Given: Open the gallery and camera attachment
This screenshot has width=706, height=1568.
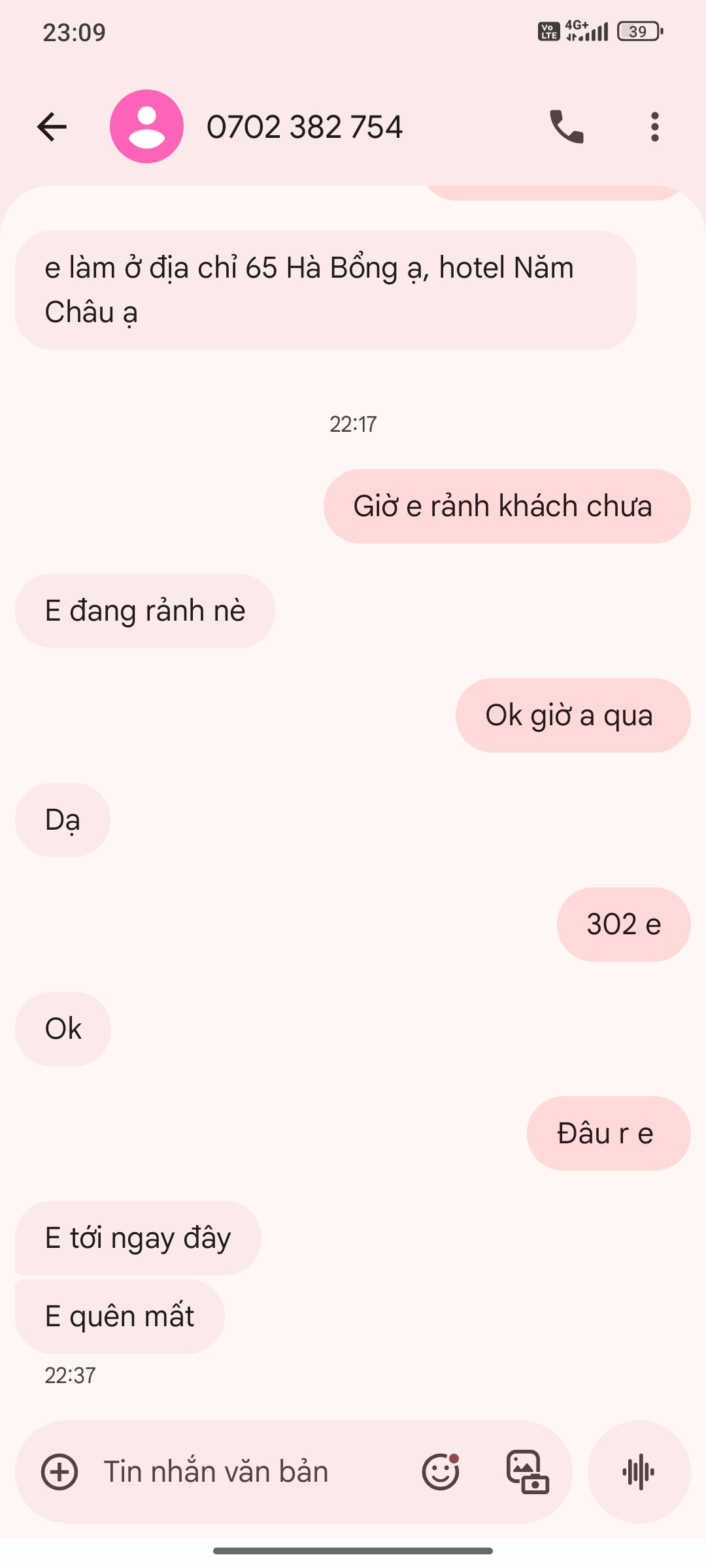Looking at the screenshot, I should [x=527, y=1473].
